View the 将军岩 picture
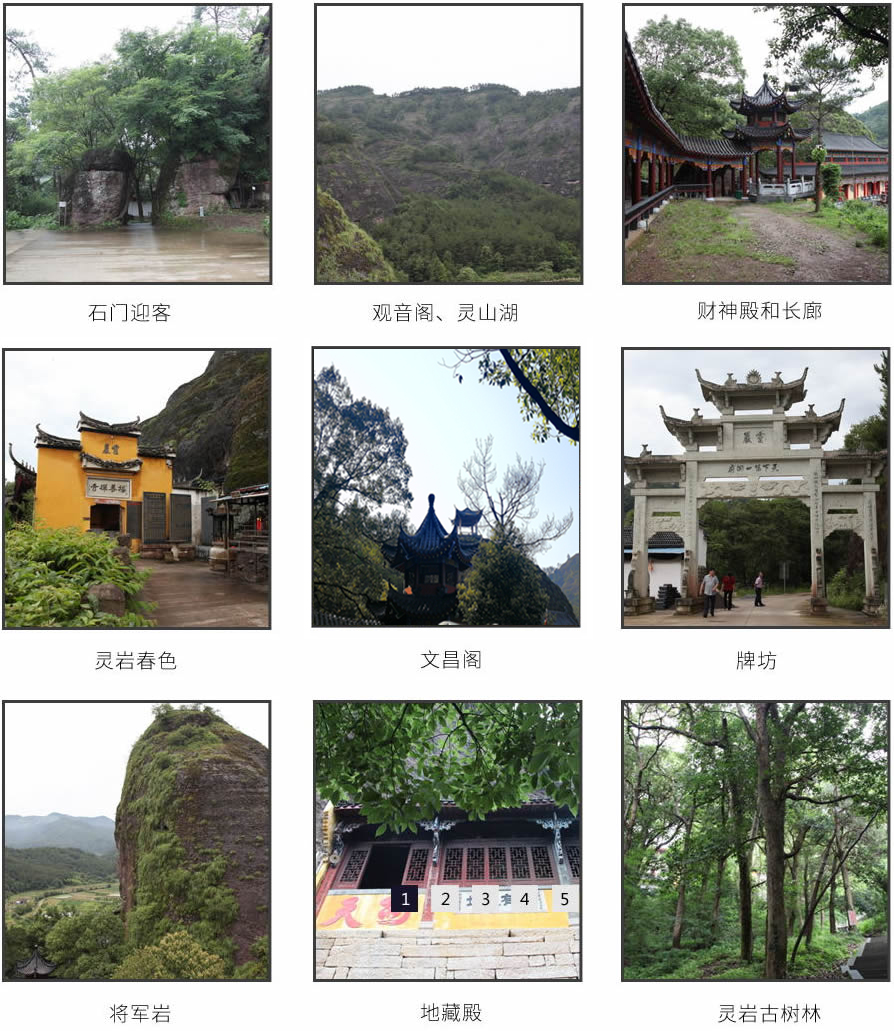Image resolution: width=894 pixels, height=1031 pixels. (137, 840)
